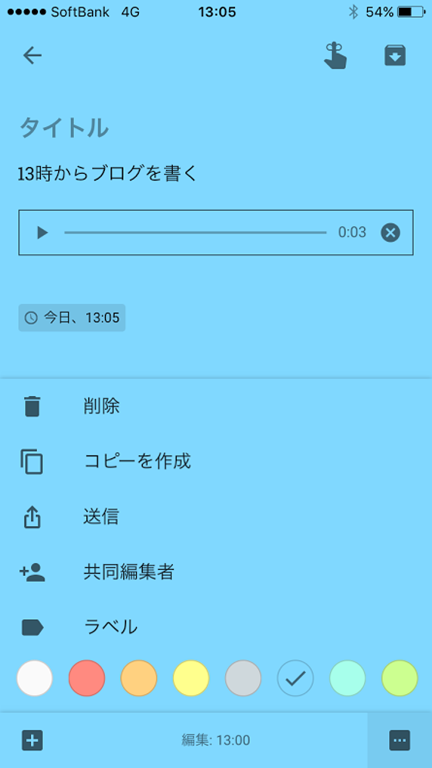Archive this note
The image size is (432, 768).
pos(395,56)
